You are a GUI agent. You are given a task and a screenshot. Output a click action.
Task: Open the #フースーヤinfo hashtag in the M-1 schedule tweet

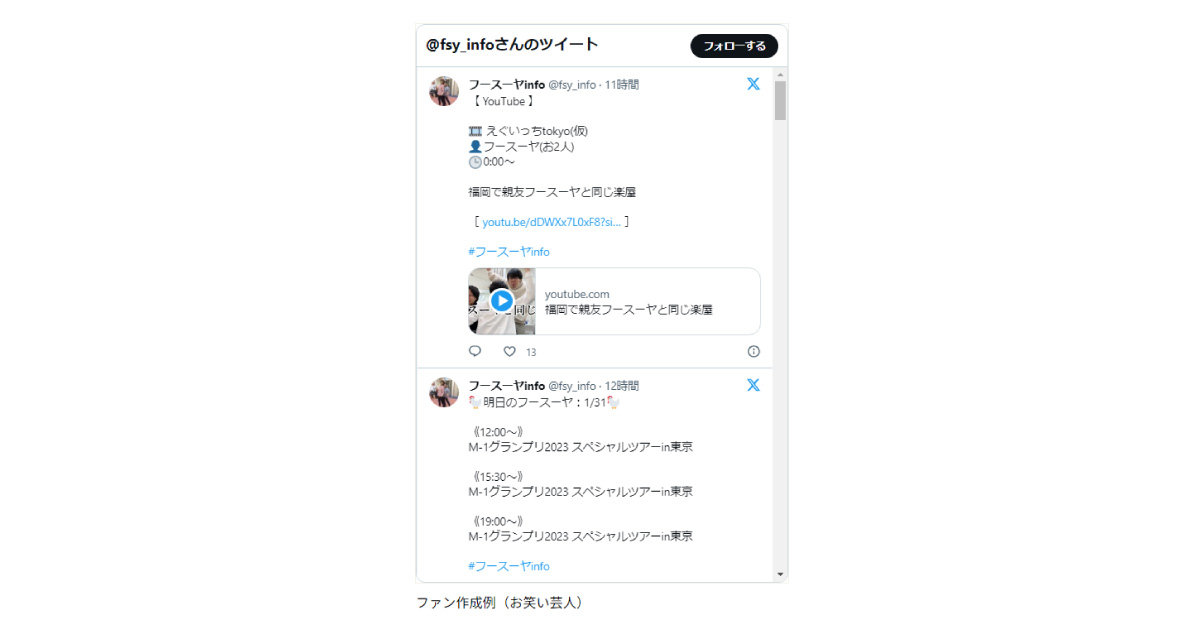508,566
